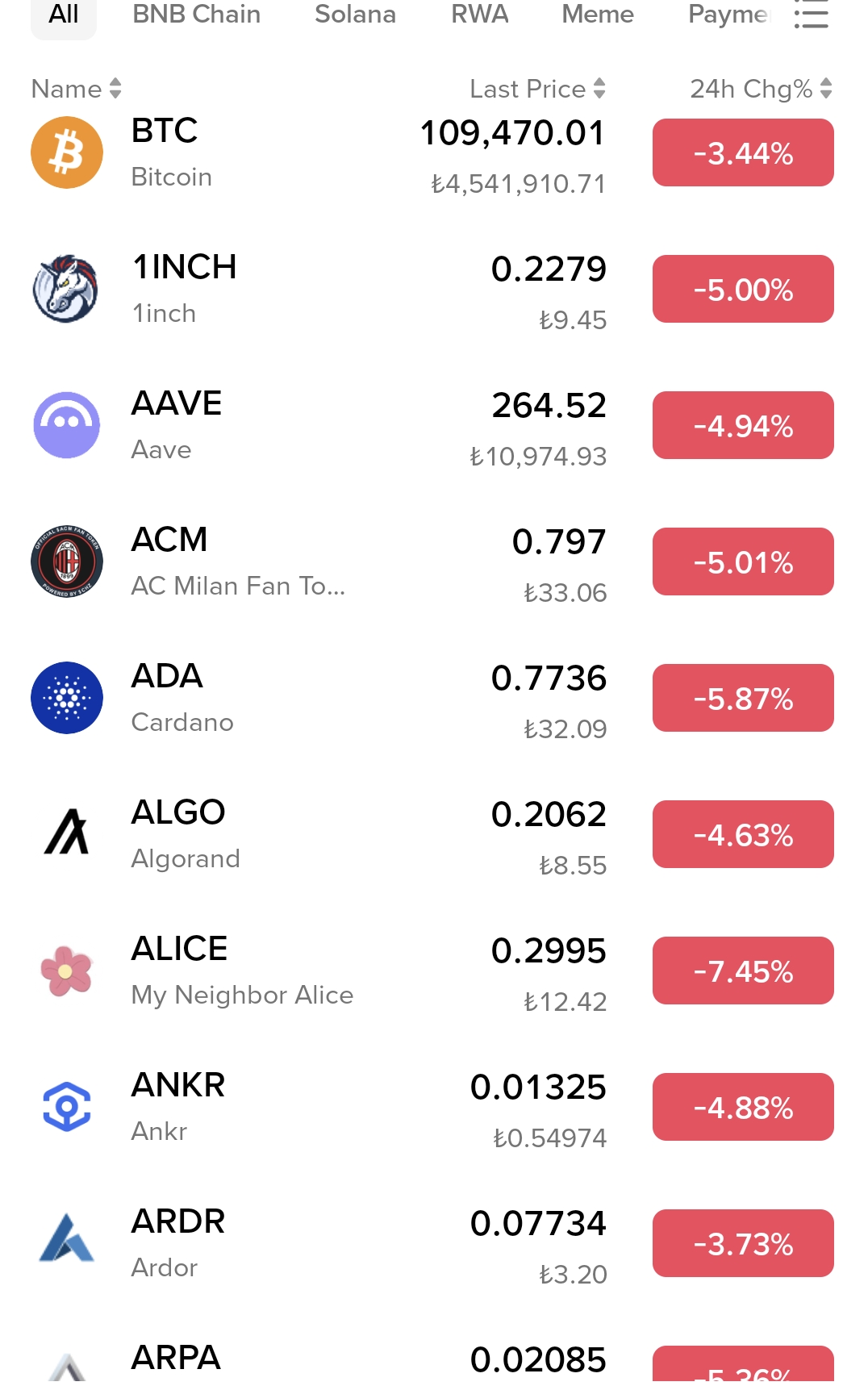Viewport: 868px width, 1386px height.
Task: Switch to the Payments category tab
Action: tap(728, 15)
